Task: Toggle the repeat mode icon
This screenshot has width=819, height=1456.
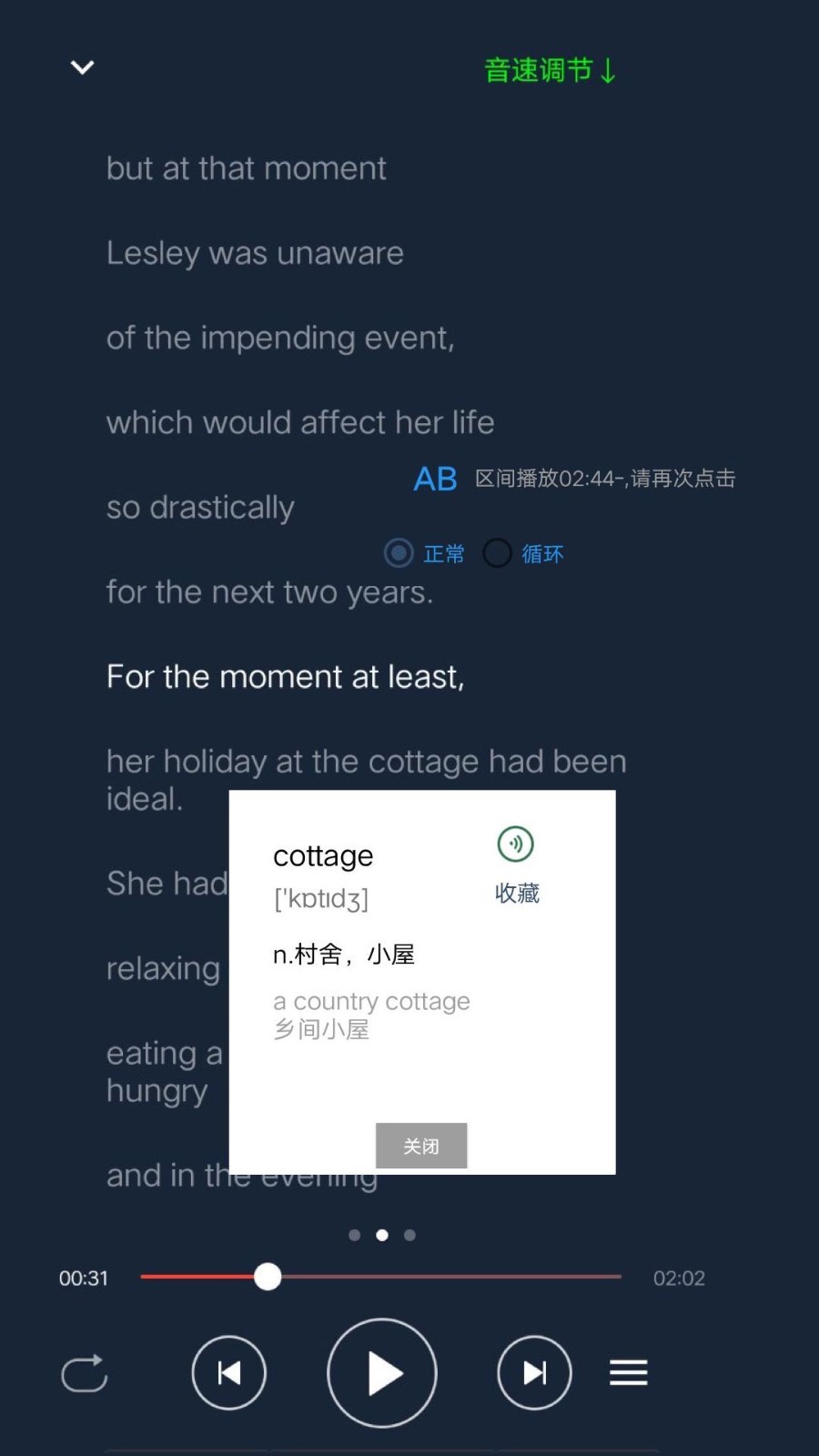Action: pyautogui.click(x=85, y=1373)
